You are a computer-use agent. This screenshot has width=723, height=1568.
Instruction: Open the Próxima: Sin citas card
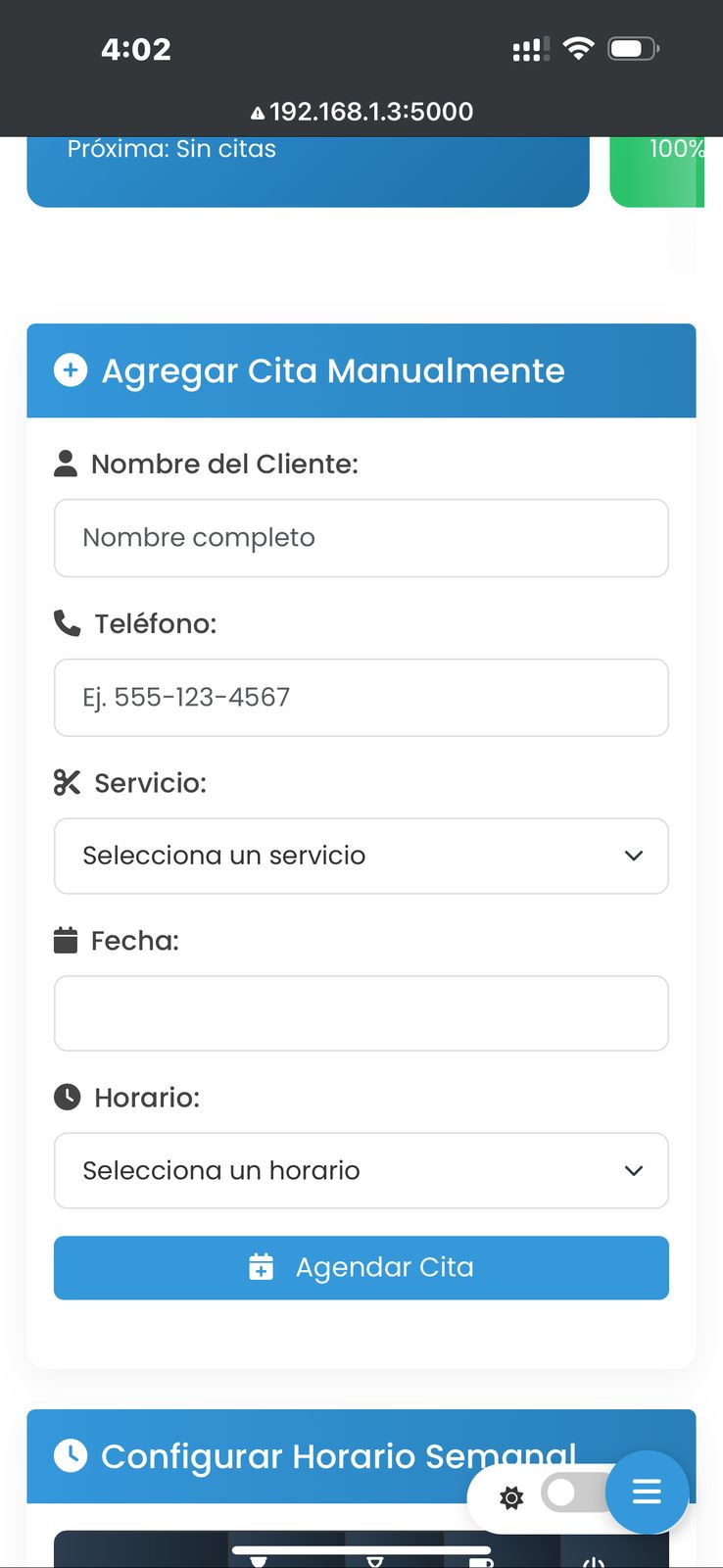[308, 171]
